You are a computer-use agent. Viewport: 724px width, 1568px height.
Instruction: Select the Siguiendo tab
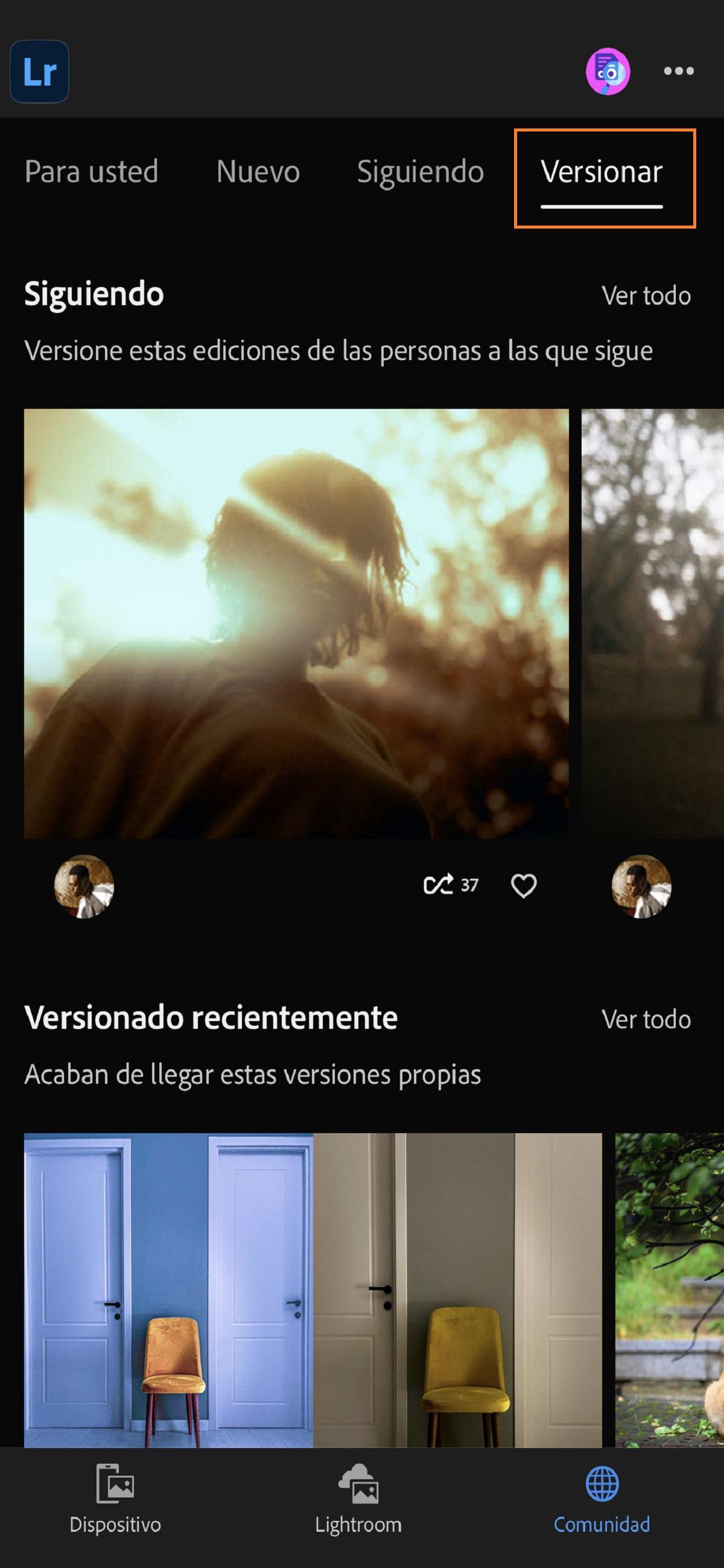(420, 172)
